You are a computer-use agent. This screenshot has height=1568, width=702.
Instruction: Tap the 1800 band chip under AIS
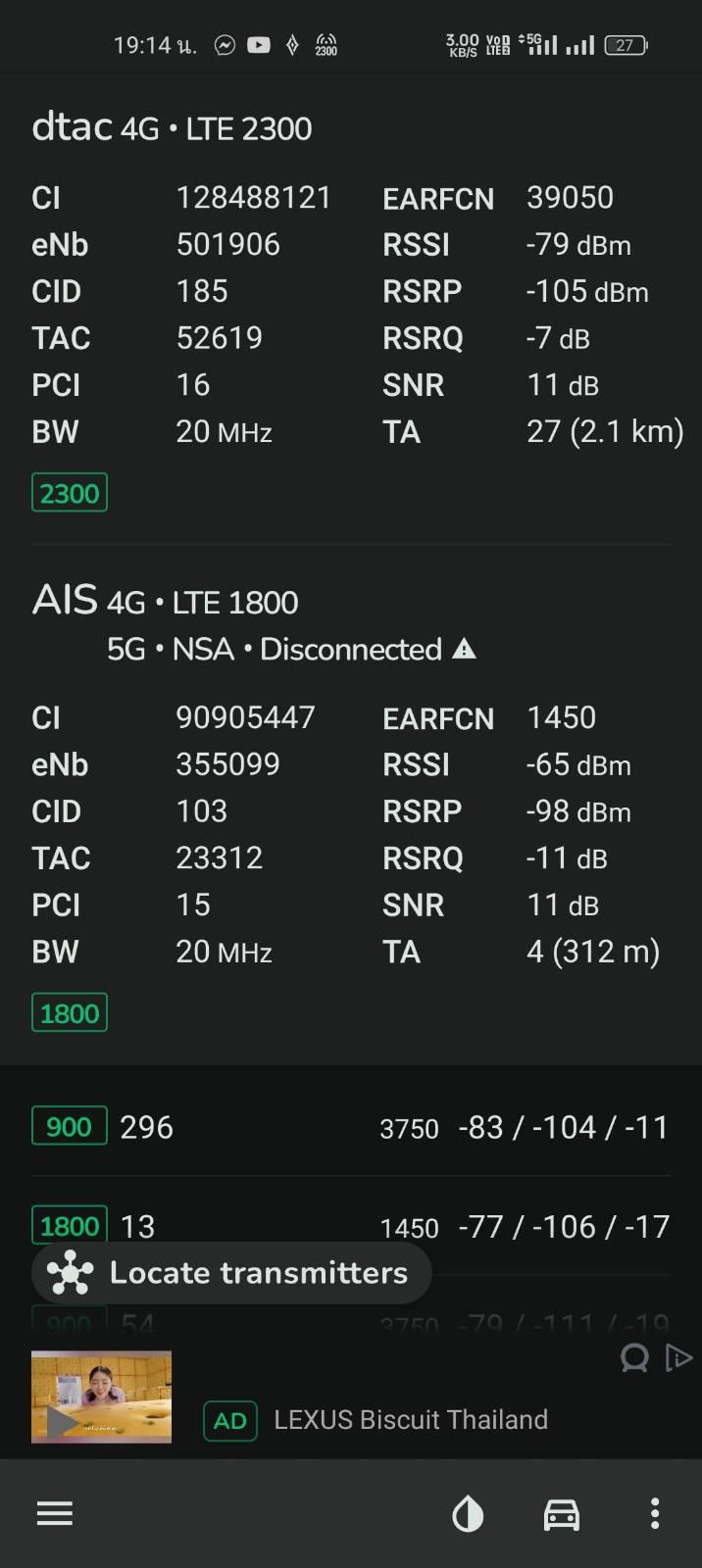click(69, 1012)
